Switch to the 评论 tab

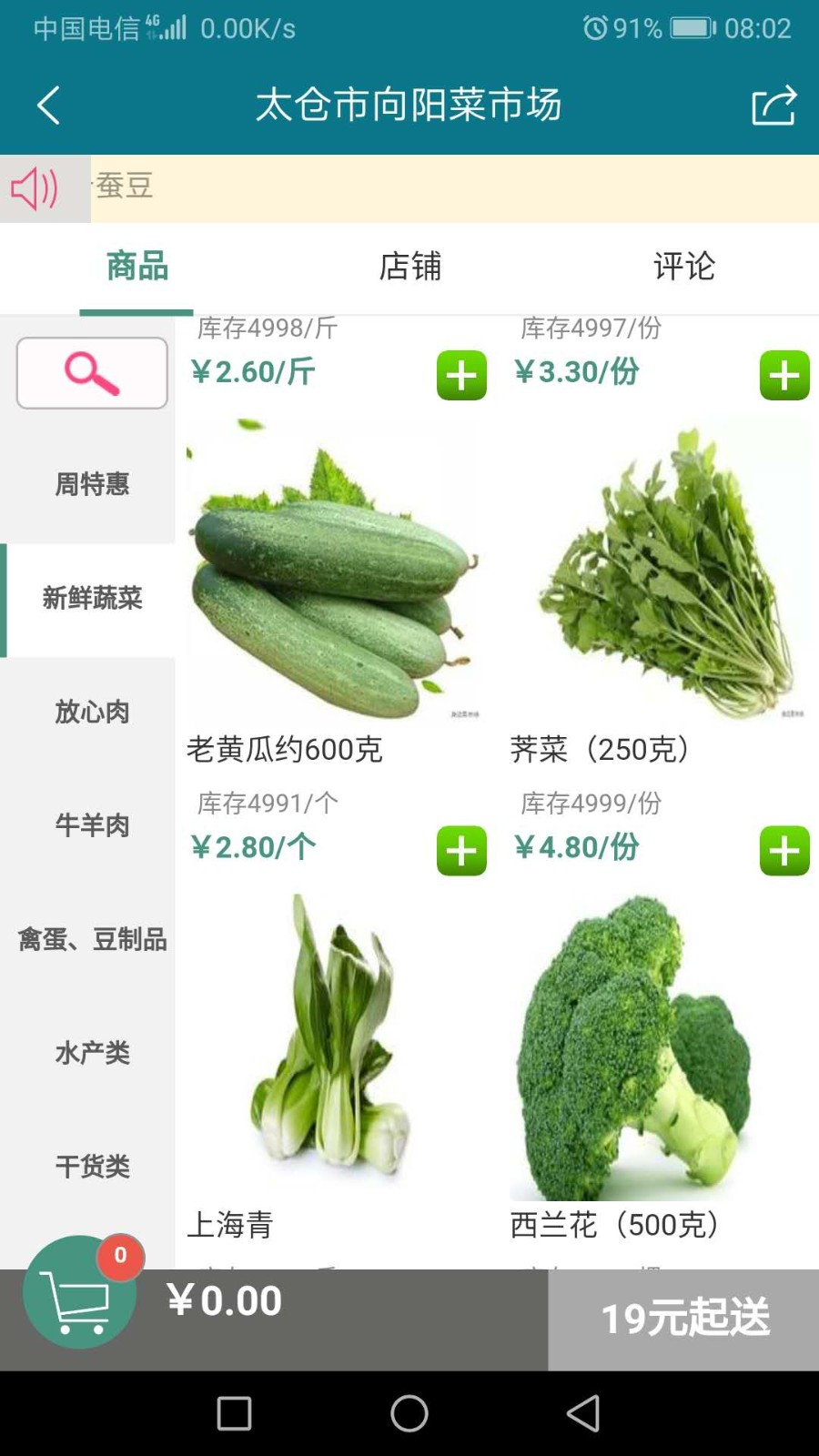pos(683,267)
